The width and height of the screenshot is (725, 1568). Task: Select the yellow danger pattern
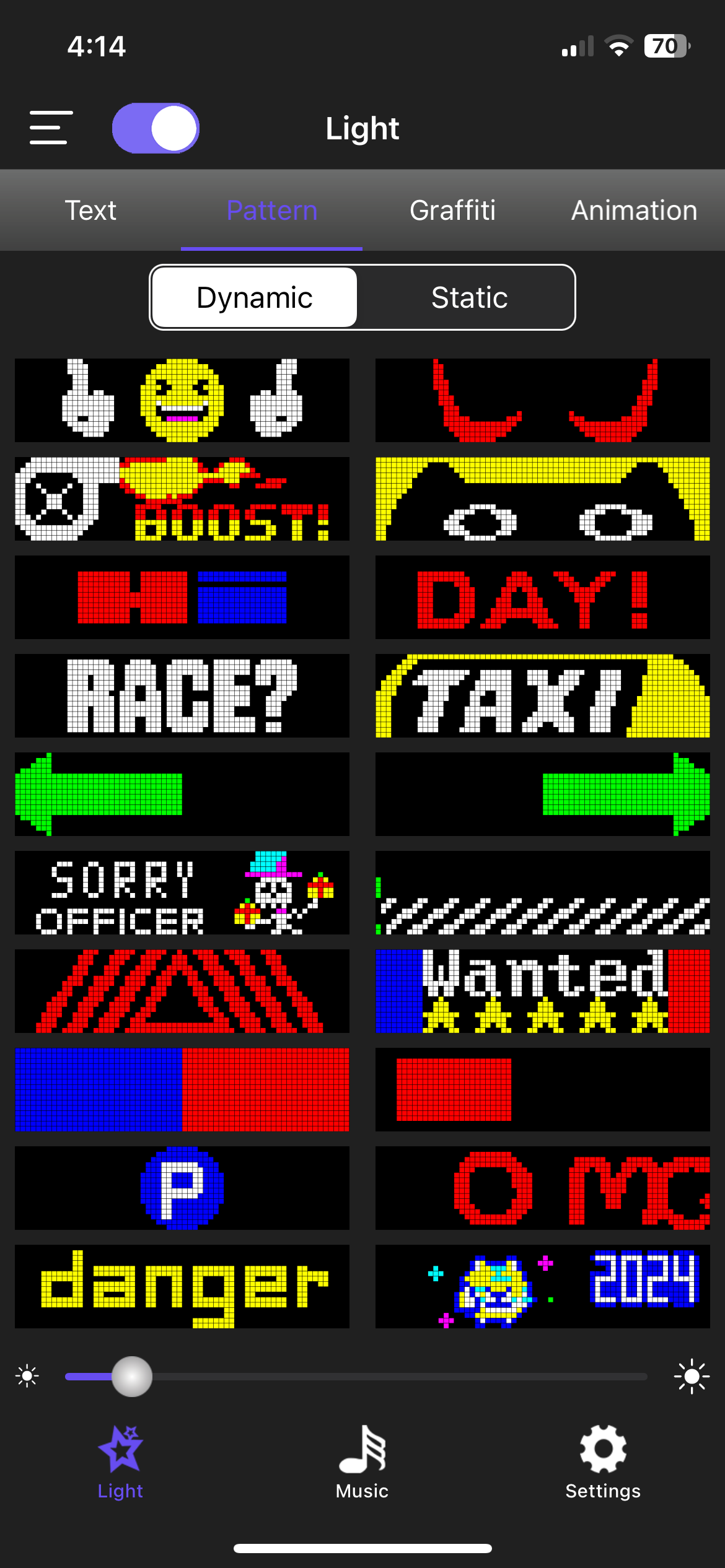[182, 1286]
